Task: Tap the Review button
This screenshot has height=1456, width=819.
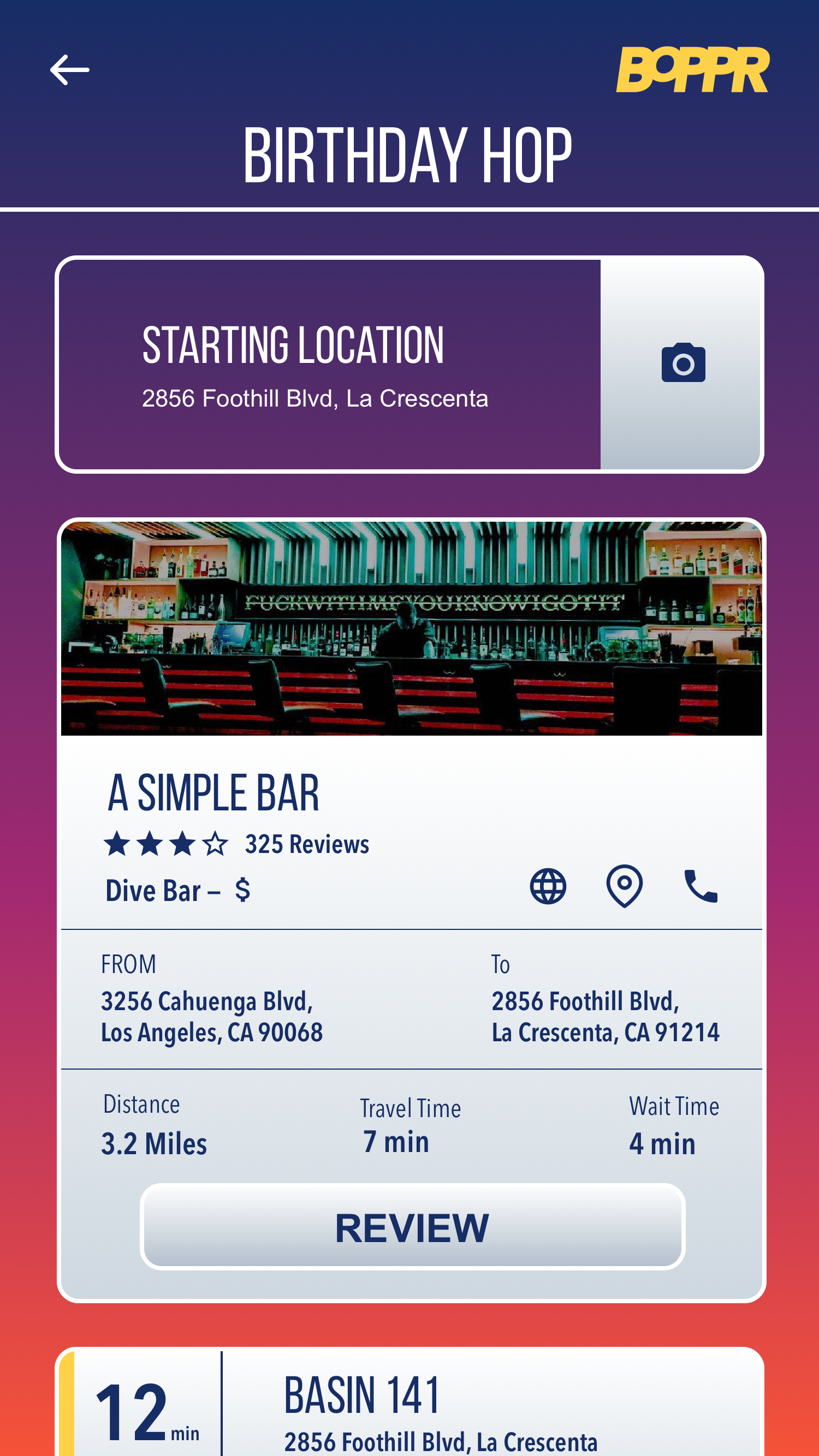Action: tap(412, 1227)
